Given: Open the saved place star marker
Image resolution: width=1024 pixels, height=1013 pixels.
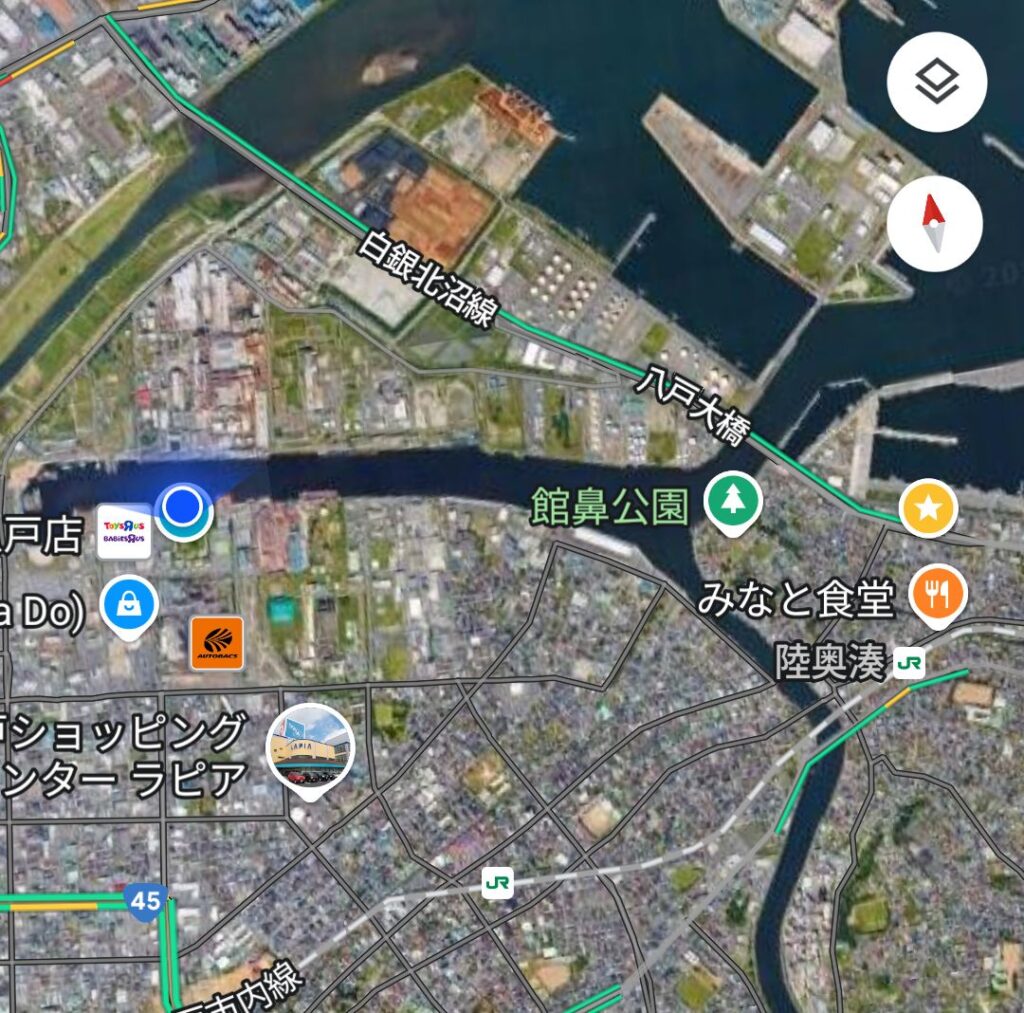Looking at the screenshot, I should [x=928, y=509].
